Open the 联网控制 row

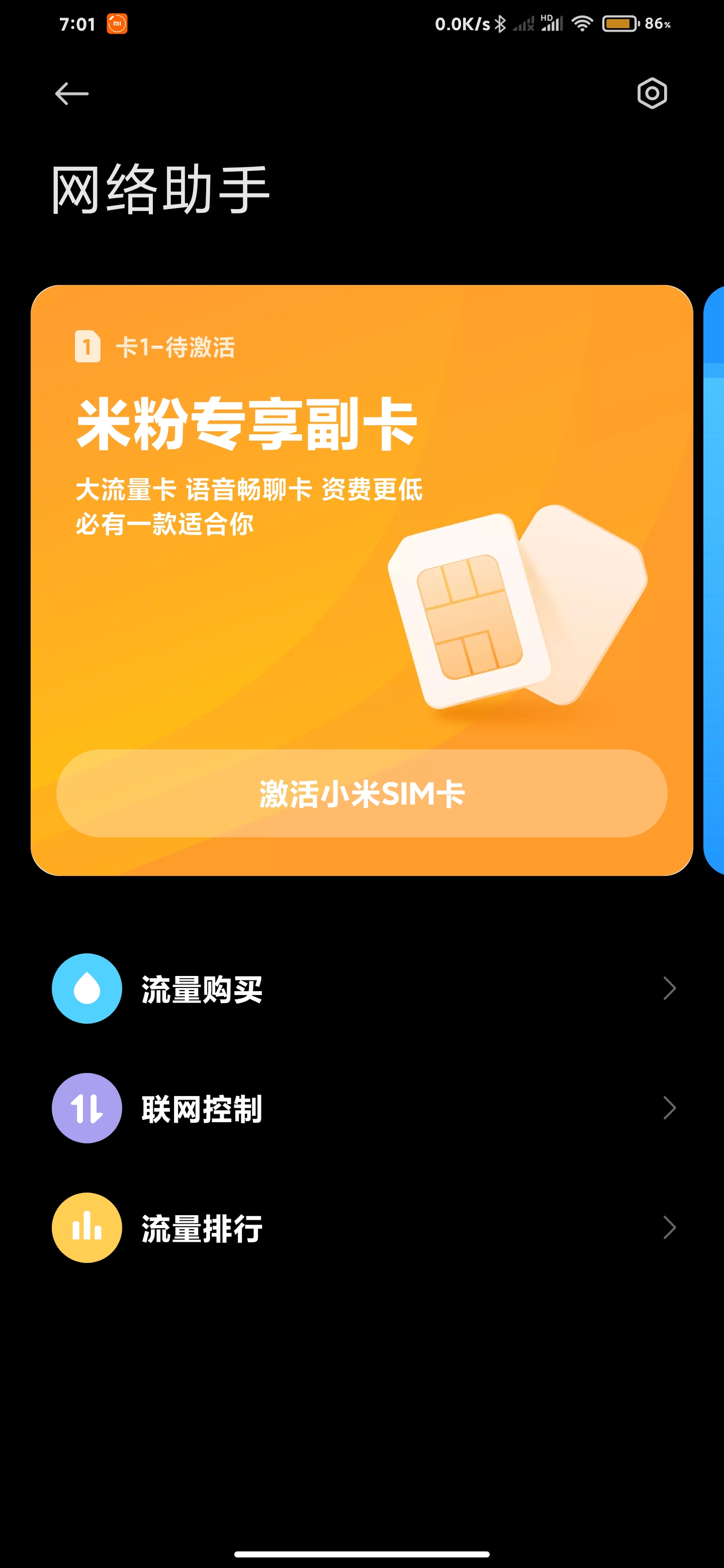(361, 1108)
